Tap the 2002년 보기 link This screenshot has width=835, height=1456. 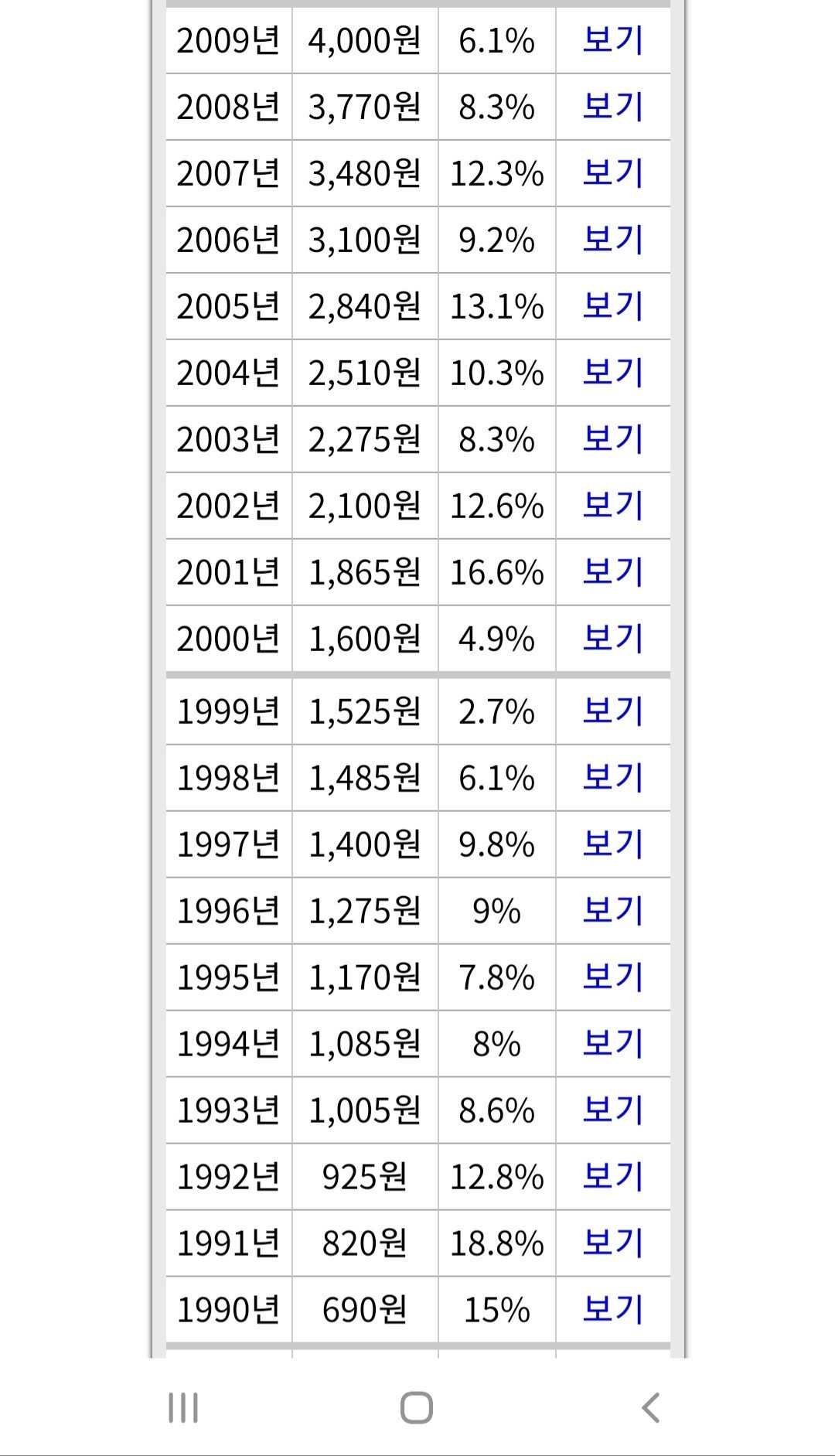612,506
